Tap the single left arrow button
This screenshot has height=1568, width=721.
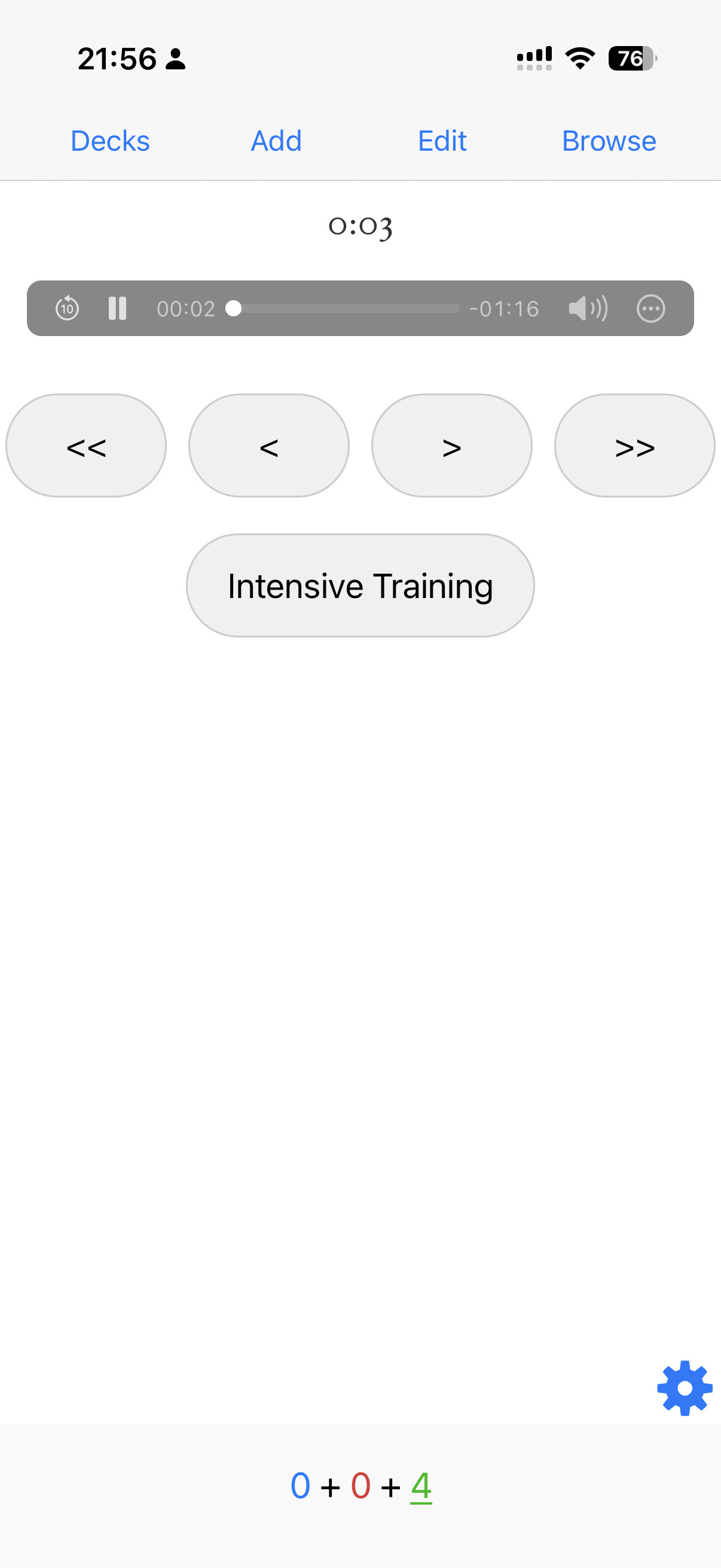click(268, 446)
